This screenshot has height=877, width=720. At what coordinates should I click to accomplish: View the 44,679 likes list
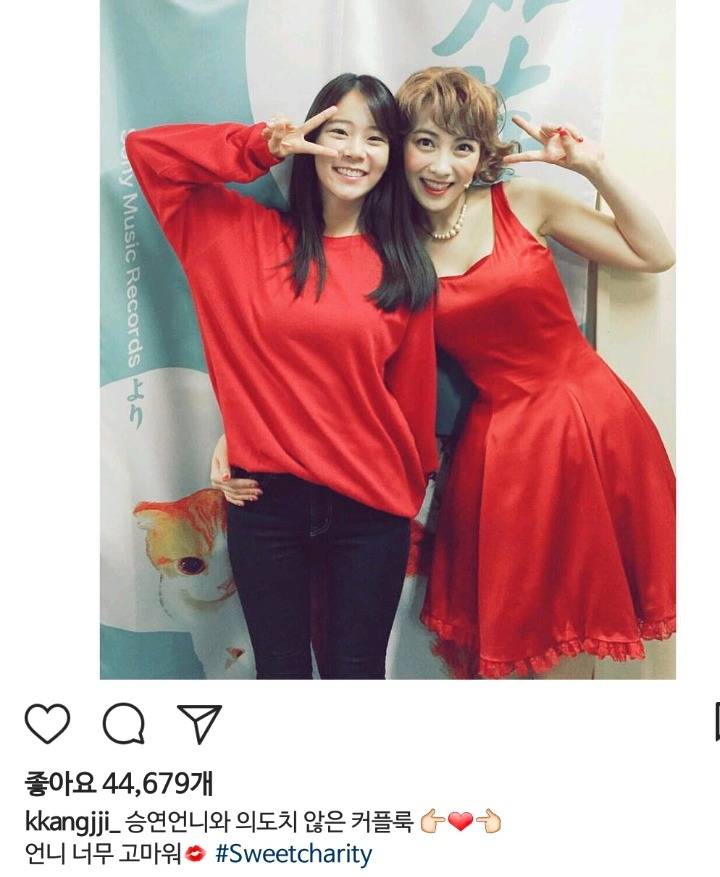pos(117,783)
